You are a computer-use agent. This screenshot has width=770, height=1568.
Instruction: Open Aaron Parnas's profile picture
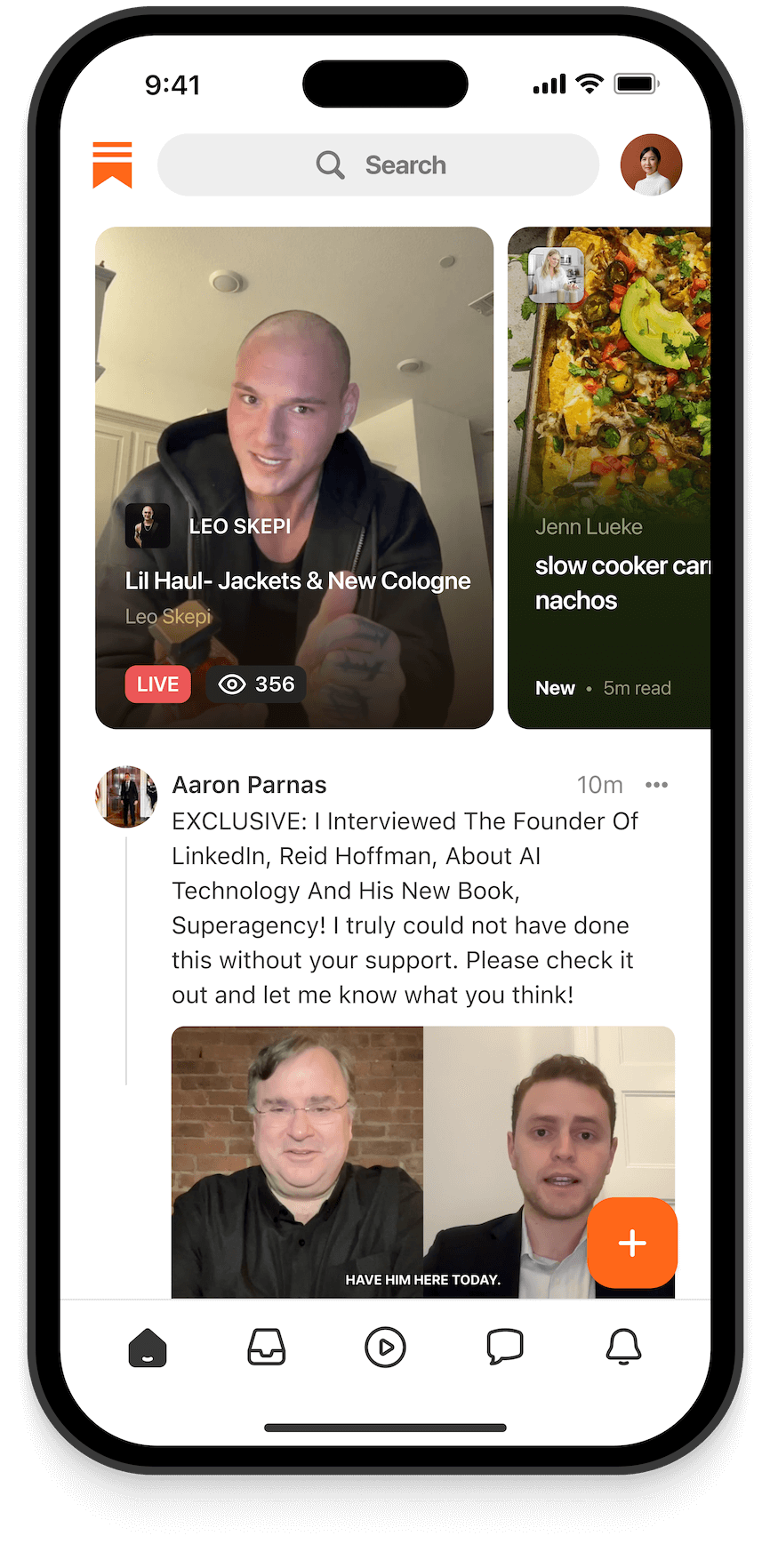pyautogui.click(x=126, y=796)
